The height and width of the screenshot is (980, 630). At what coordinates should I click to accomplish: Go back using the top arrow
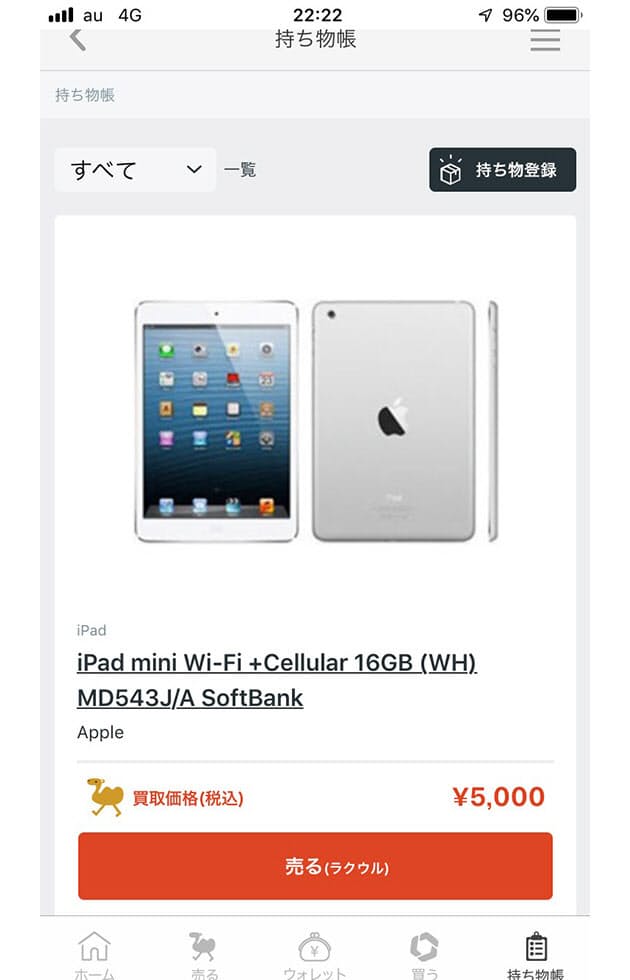tap(77, 40)
